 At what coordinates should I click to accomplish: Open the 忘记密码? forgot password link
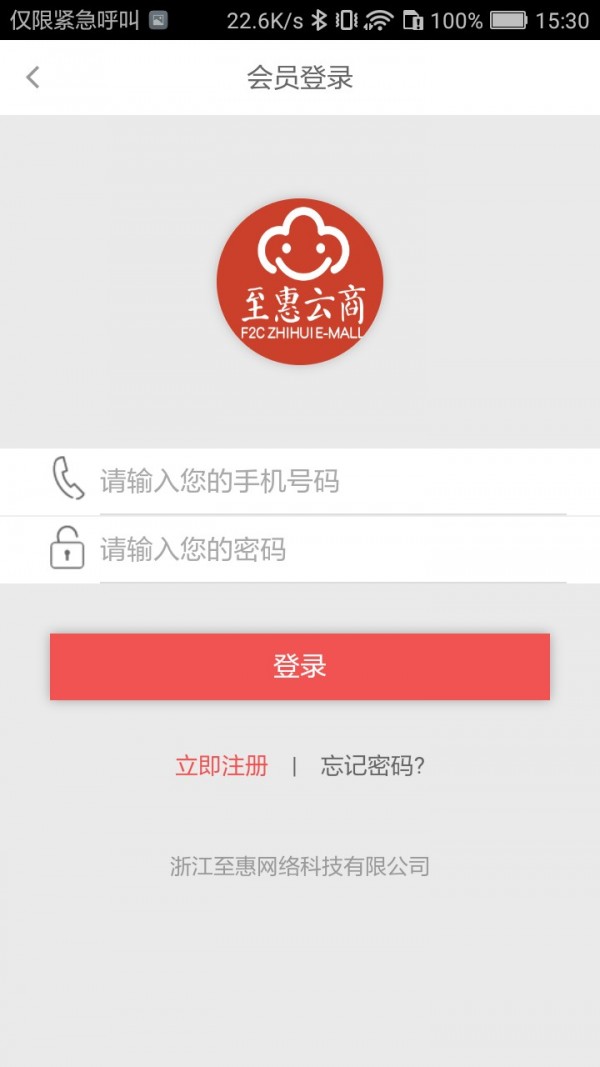pos(373,766)
